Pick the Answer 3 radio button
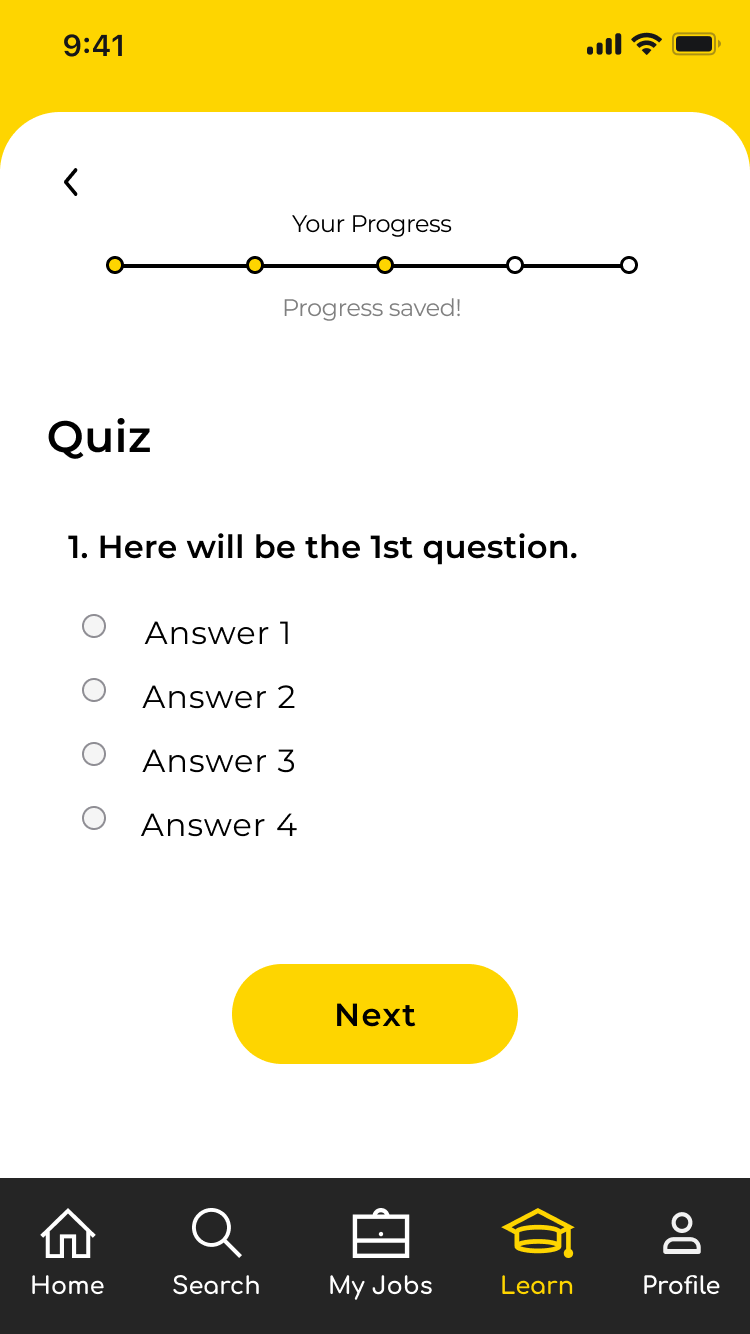The width and height of the screenshot is (750, 1334). 94,754
